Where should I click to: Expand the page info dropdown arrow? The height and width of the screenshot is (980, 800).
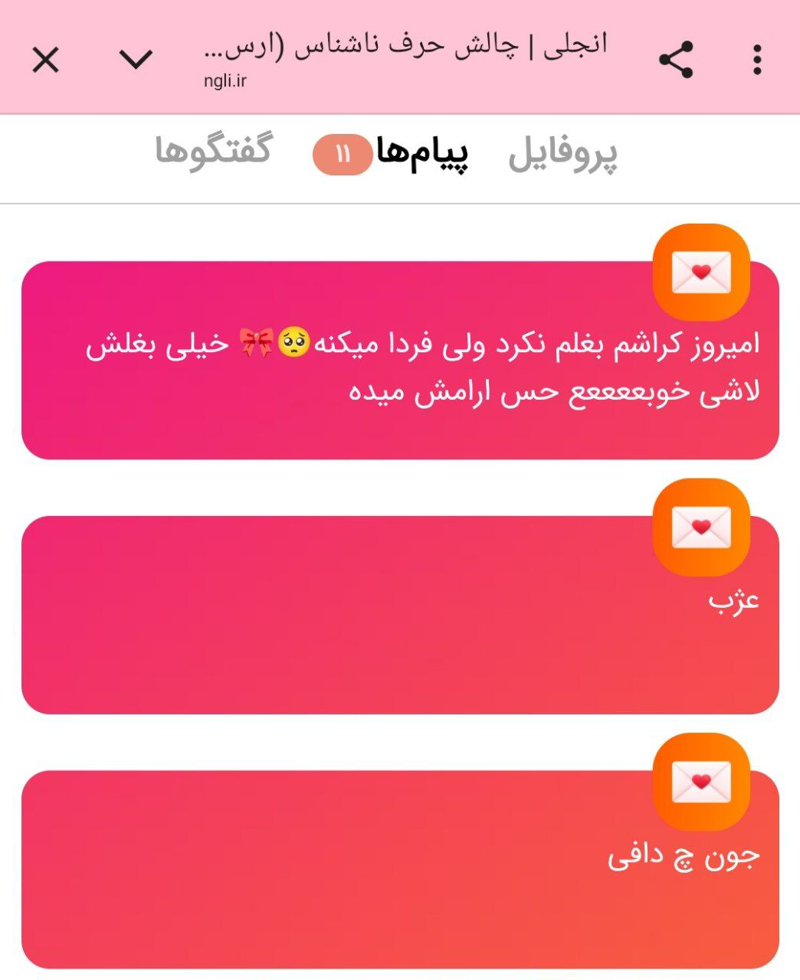135,60
